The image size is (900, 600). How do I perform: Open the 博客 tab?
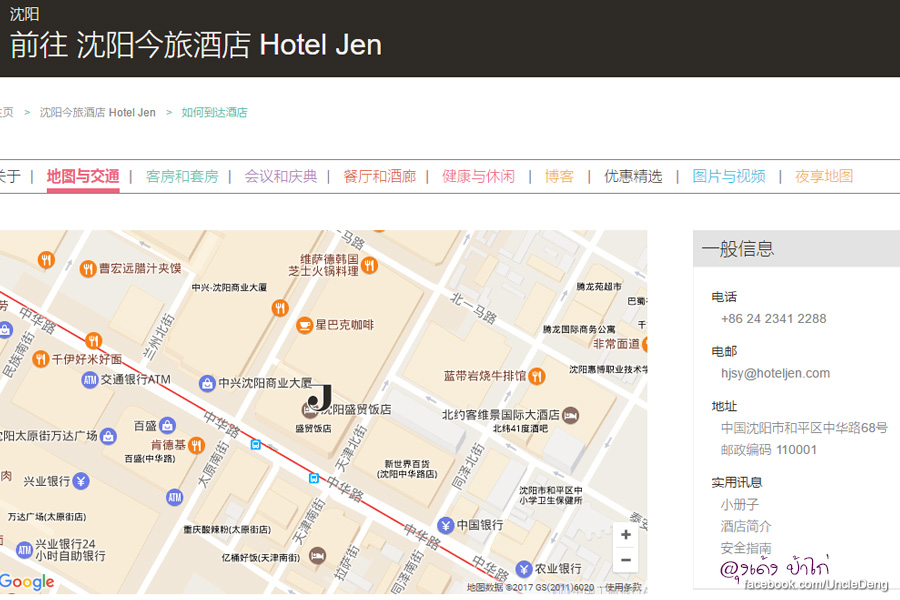559,176
